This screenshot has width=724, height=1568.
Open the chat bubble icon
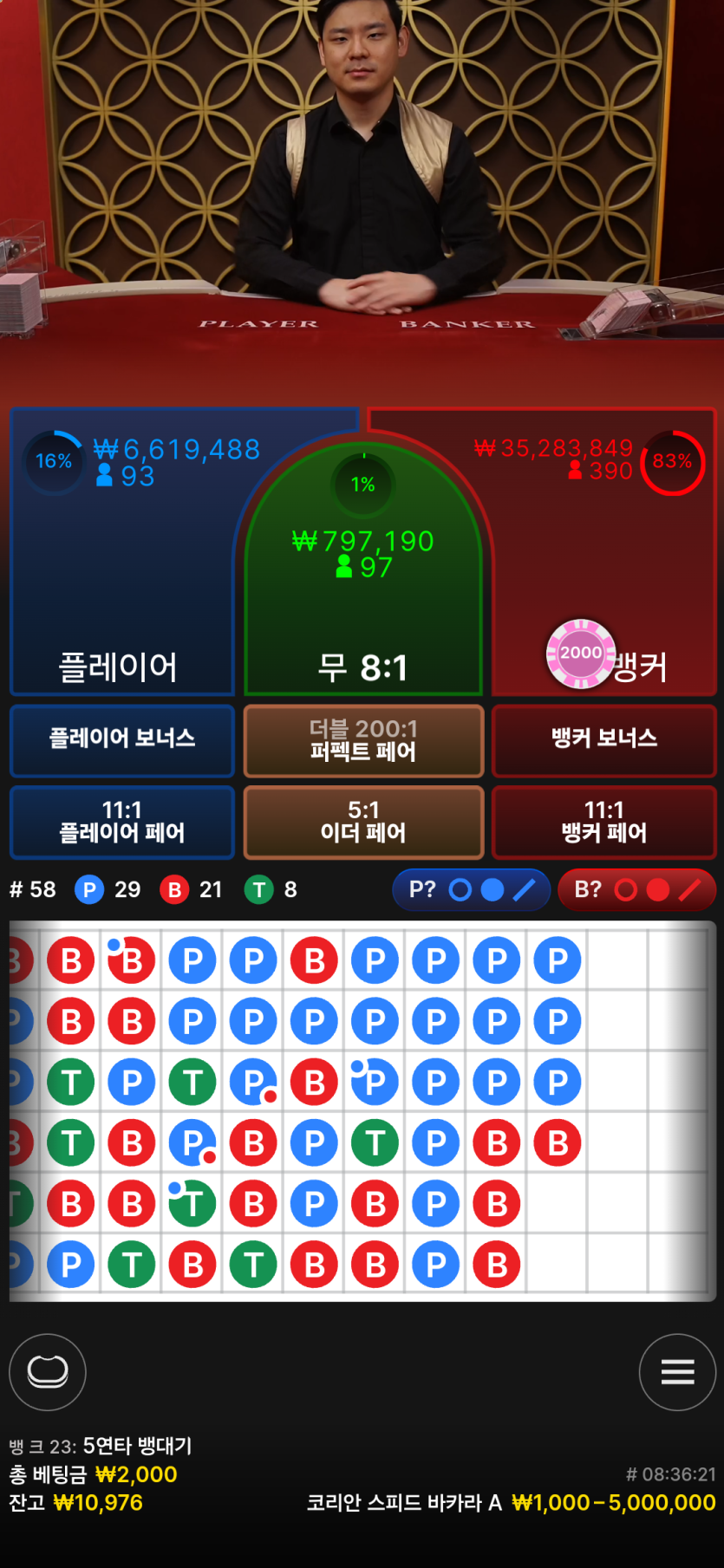[x=48, y=1371]
